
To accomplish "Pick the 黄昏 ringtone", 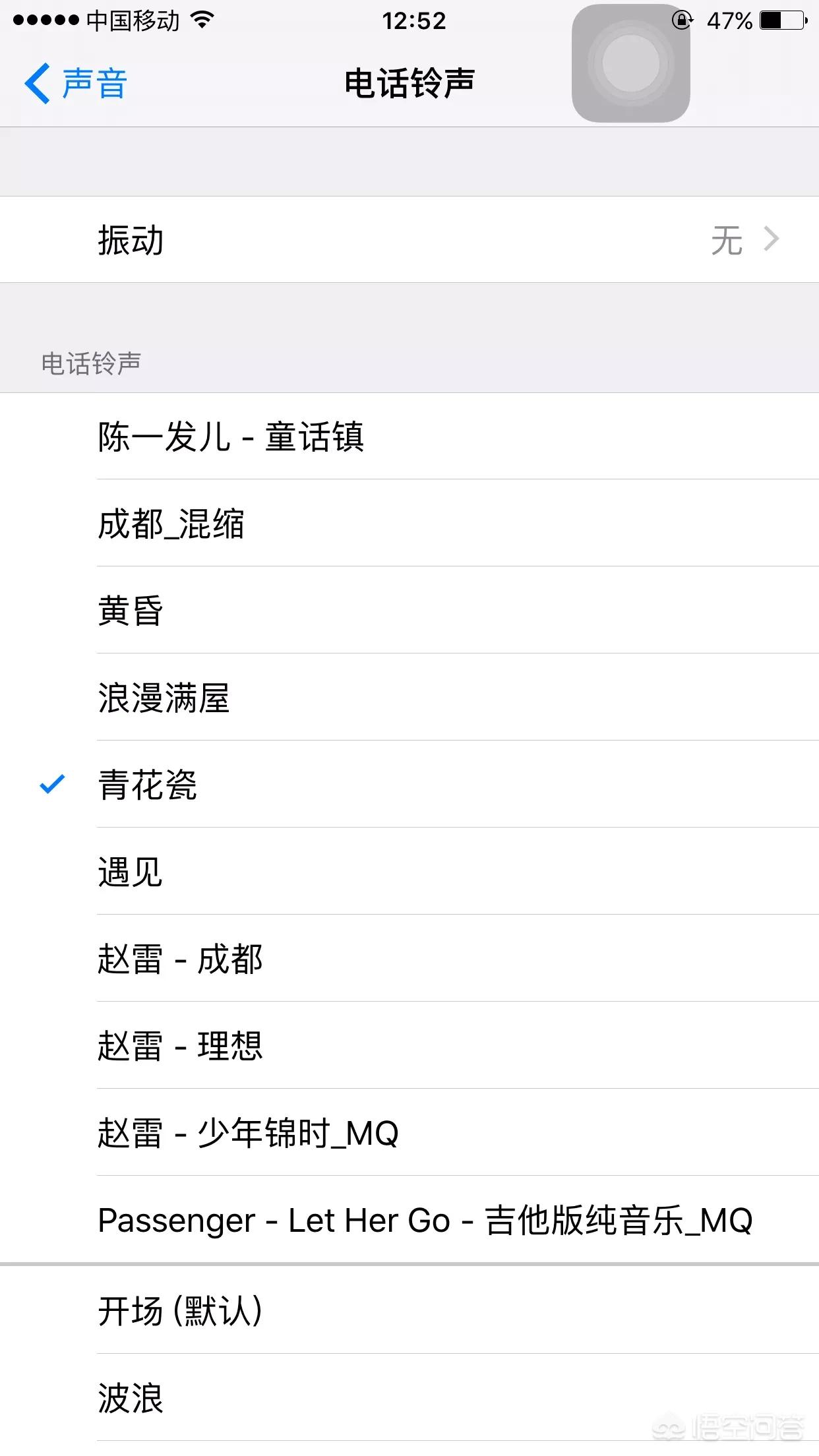I will pos(409,611).
